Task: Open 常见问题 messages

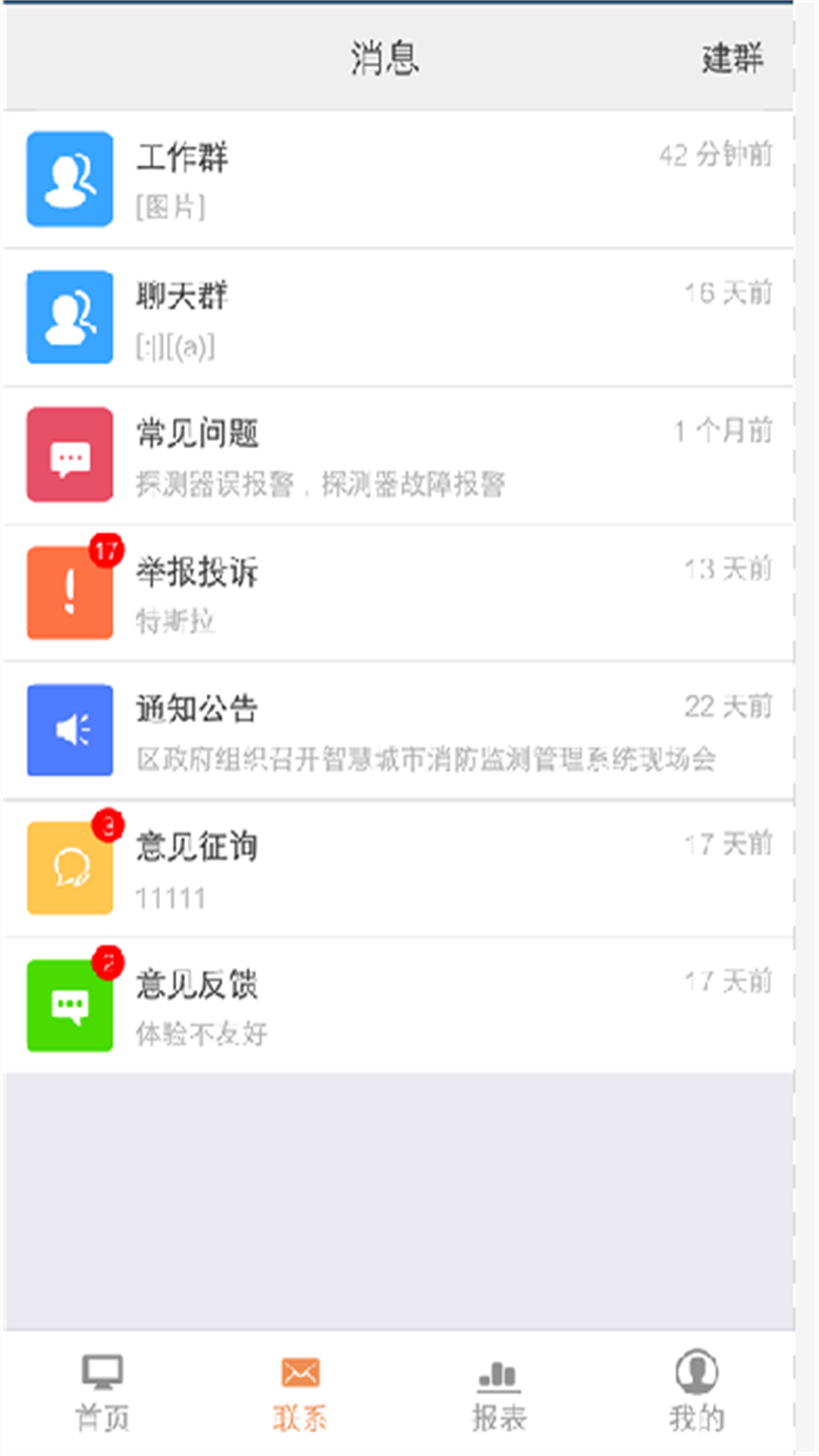Action: [x=398, y=456]
